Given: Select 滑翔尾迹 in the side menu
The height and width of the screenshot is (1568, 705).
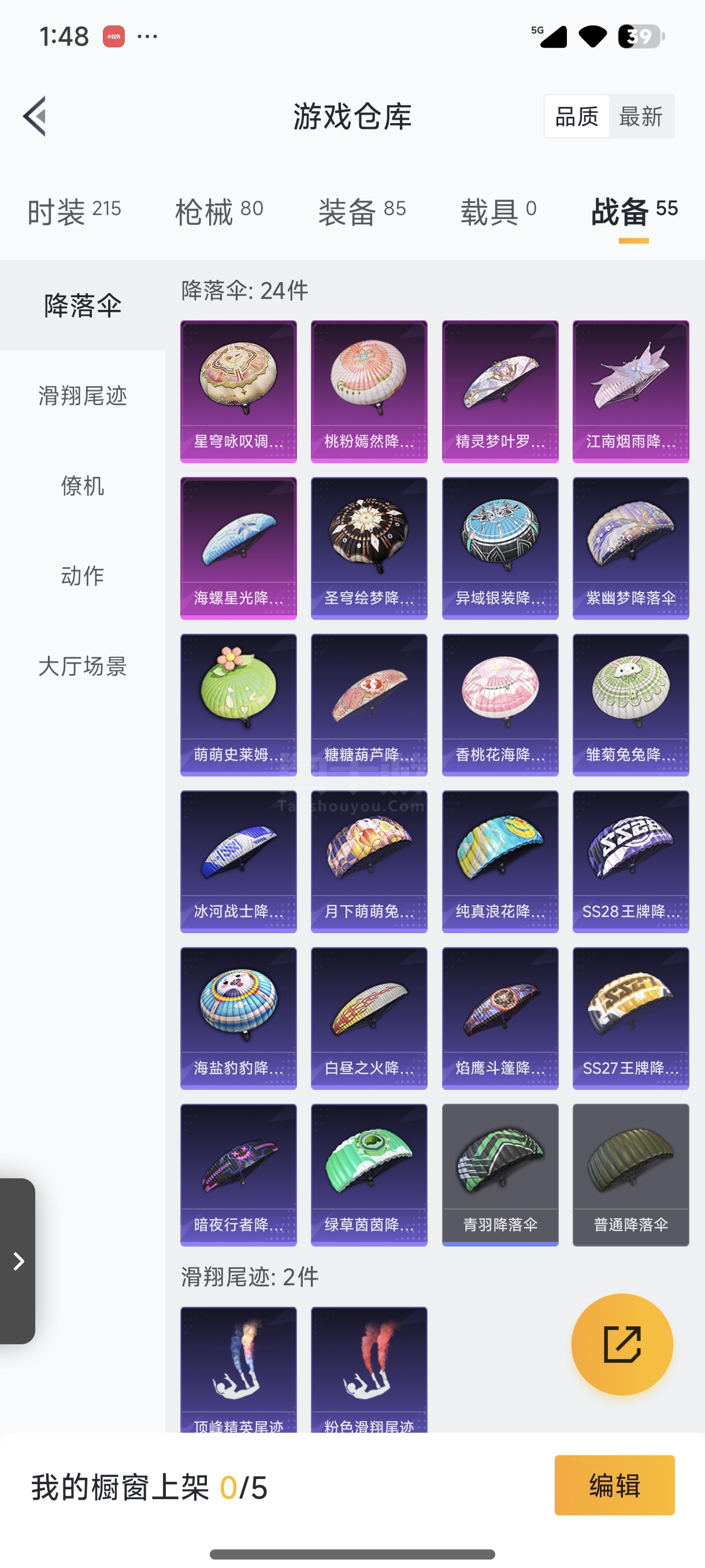Looking at the screenshot, I should click(x=83, y=395).
